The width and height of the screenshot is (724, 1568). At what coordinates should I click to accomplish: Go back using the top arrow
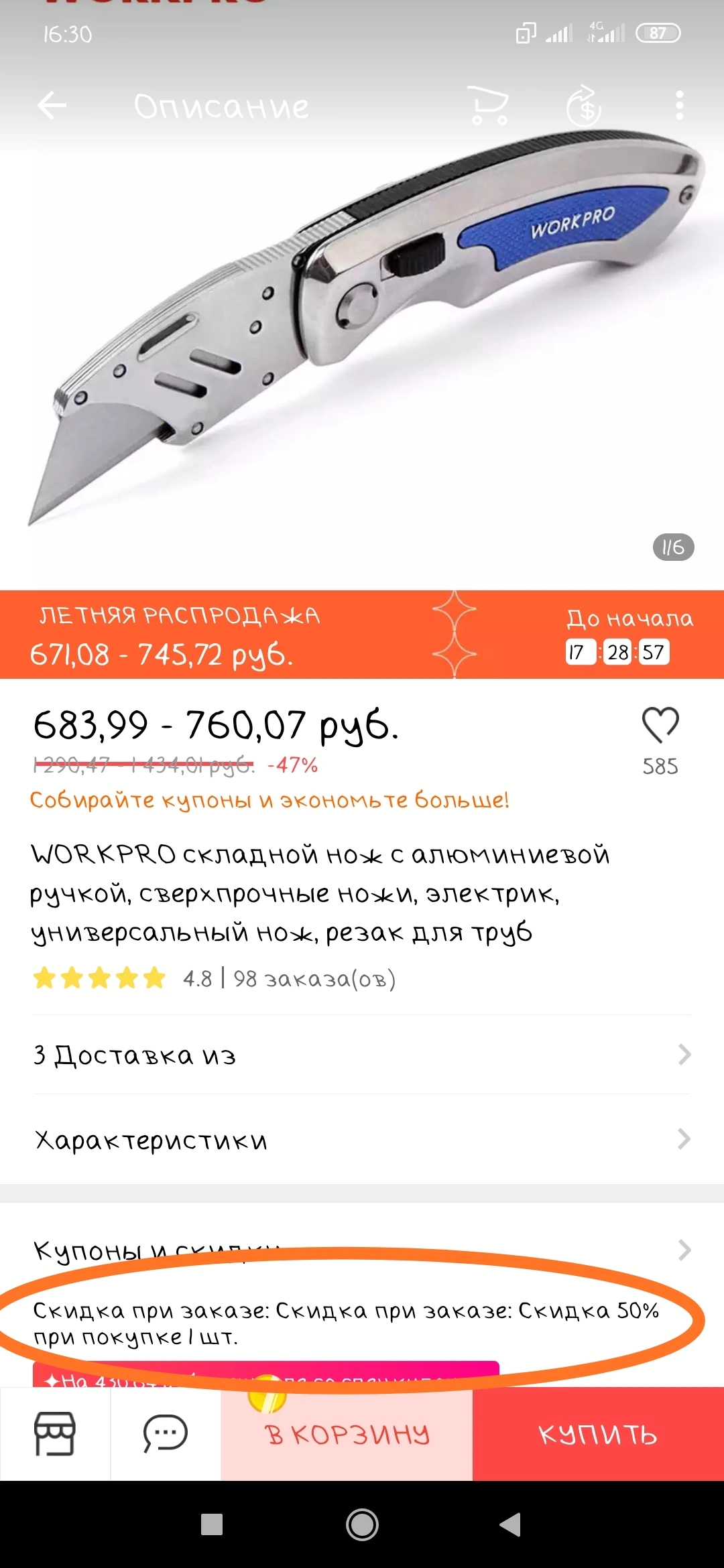(52, 105)
